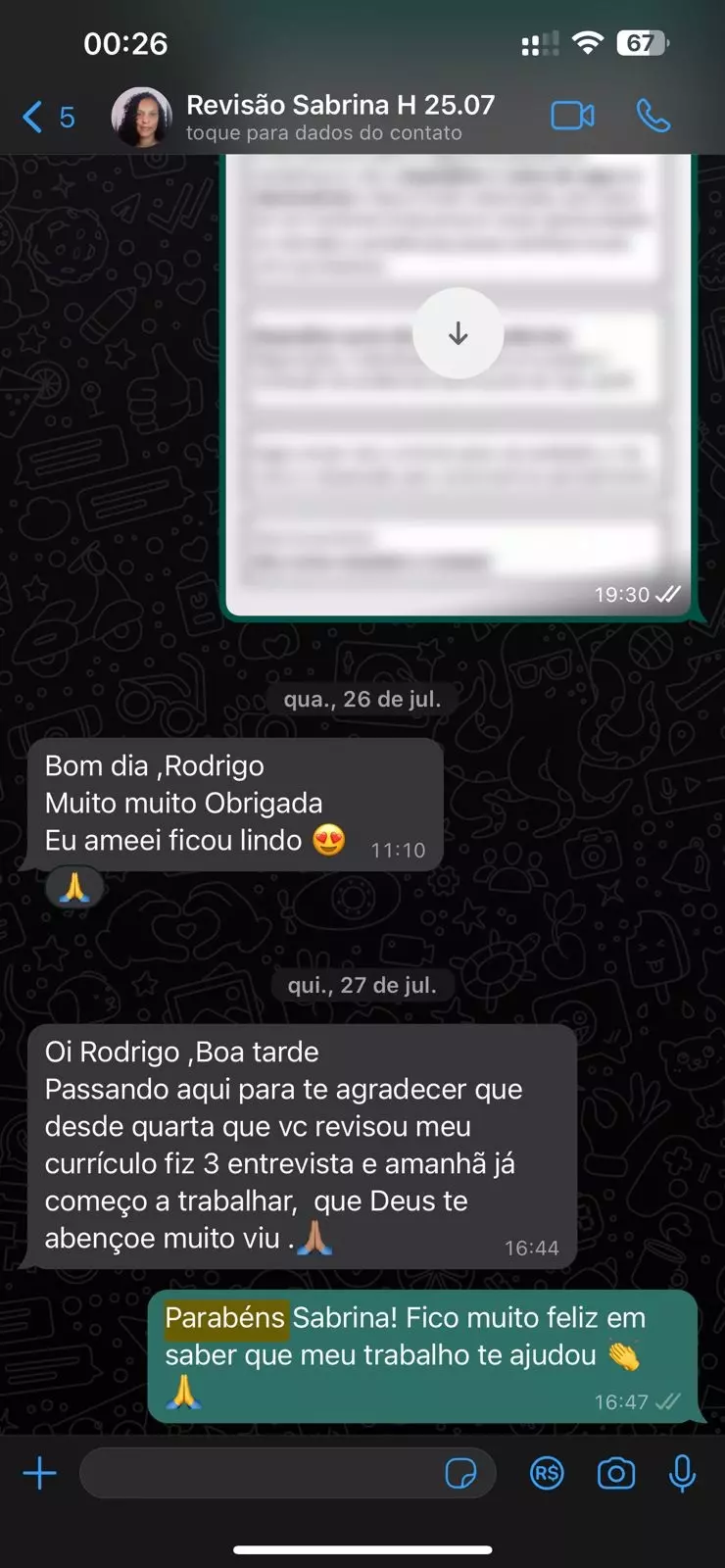Viewport: 725px width, 1568px height.
Task: Record a voice message with the microphone
Action: click(682, 1473)
